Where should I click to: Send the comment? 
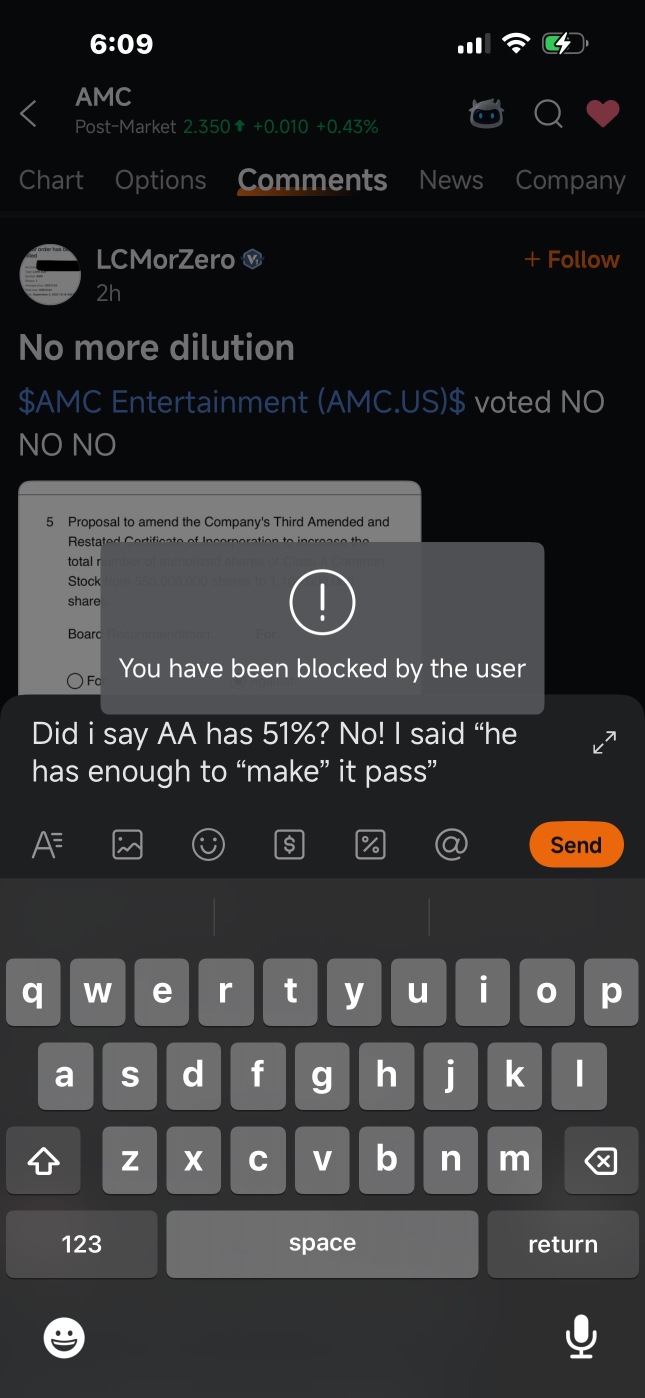(576, 845)
